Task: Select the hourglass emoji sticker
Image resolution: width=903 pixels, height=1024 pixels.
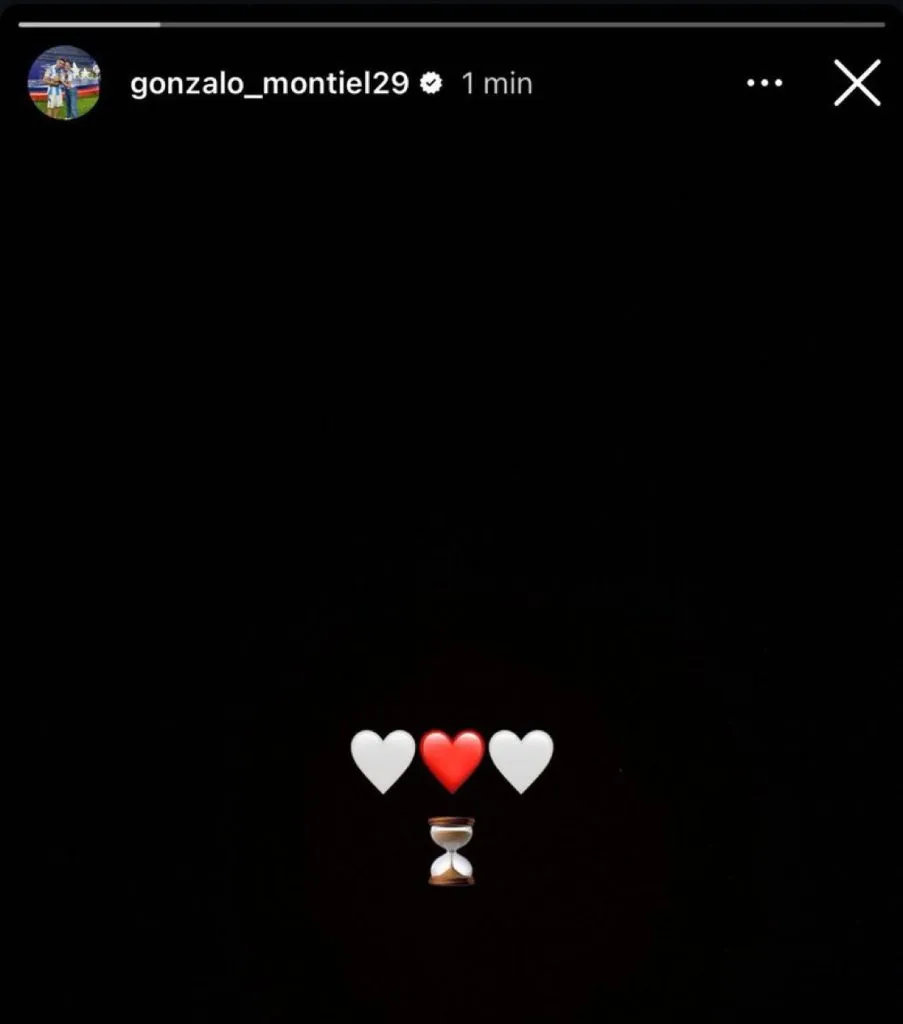Action: point(450,851)
